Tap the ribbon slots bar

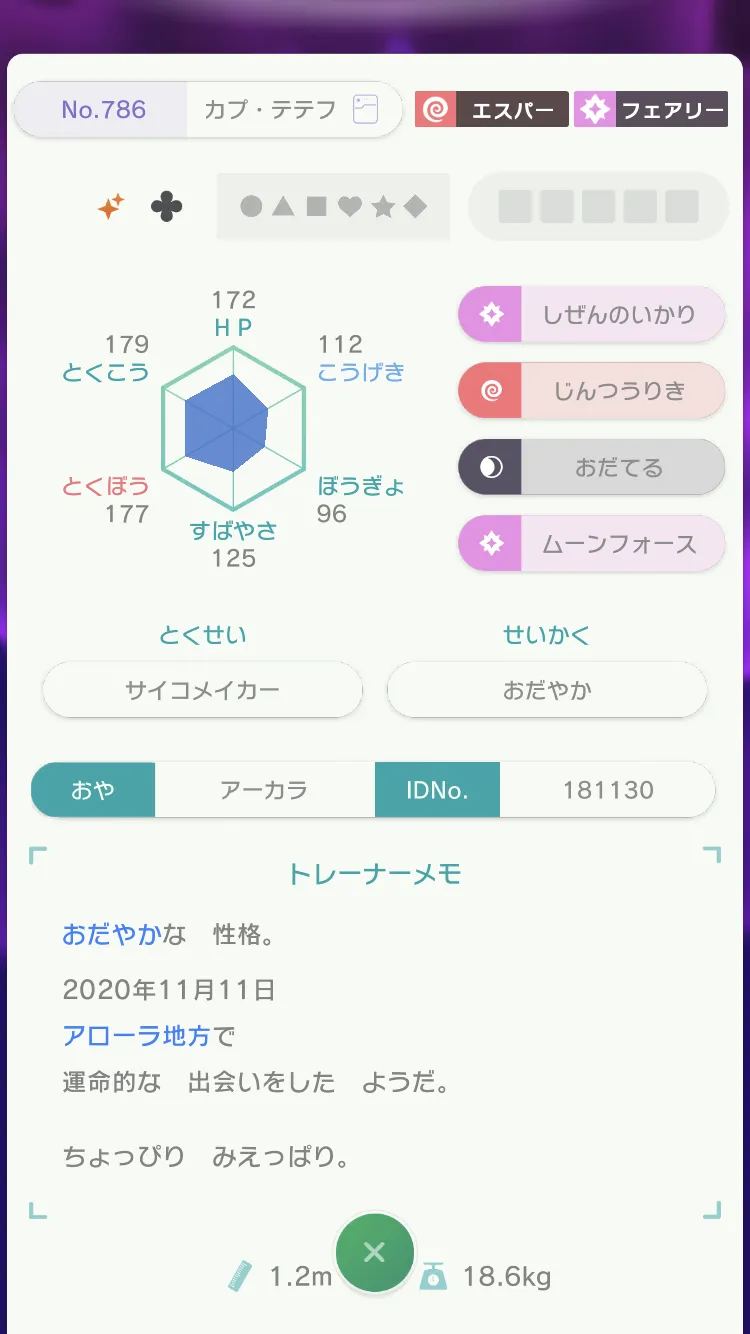click(x=598, y=207)
